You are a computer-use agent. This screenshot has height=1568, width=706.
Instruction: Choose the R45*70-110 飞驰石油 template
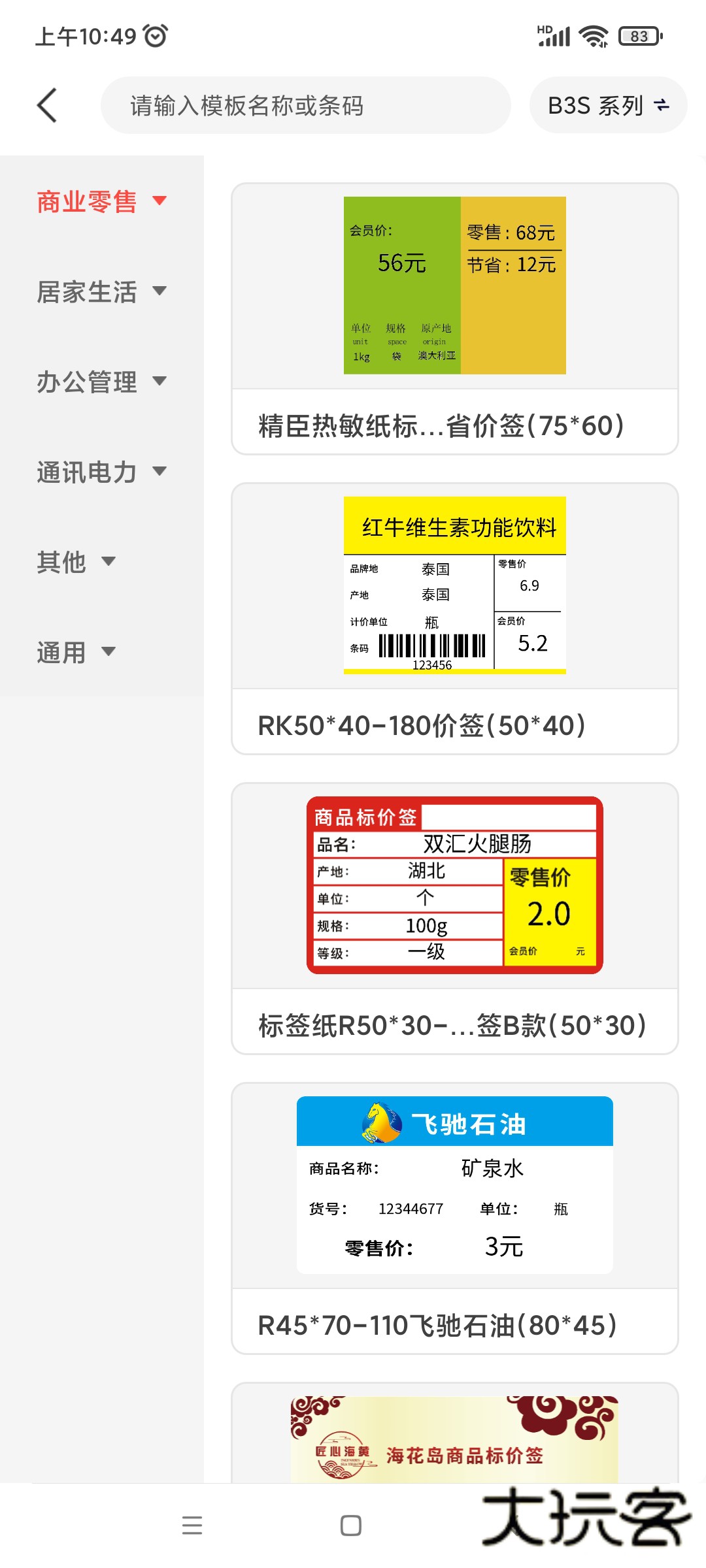coord(455,1218)
